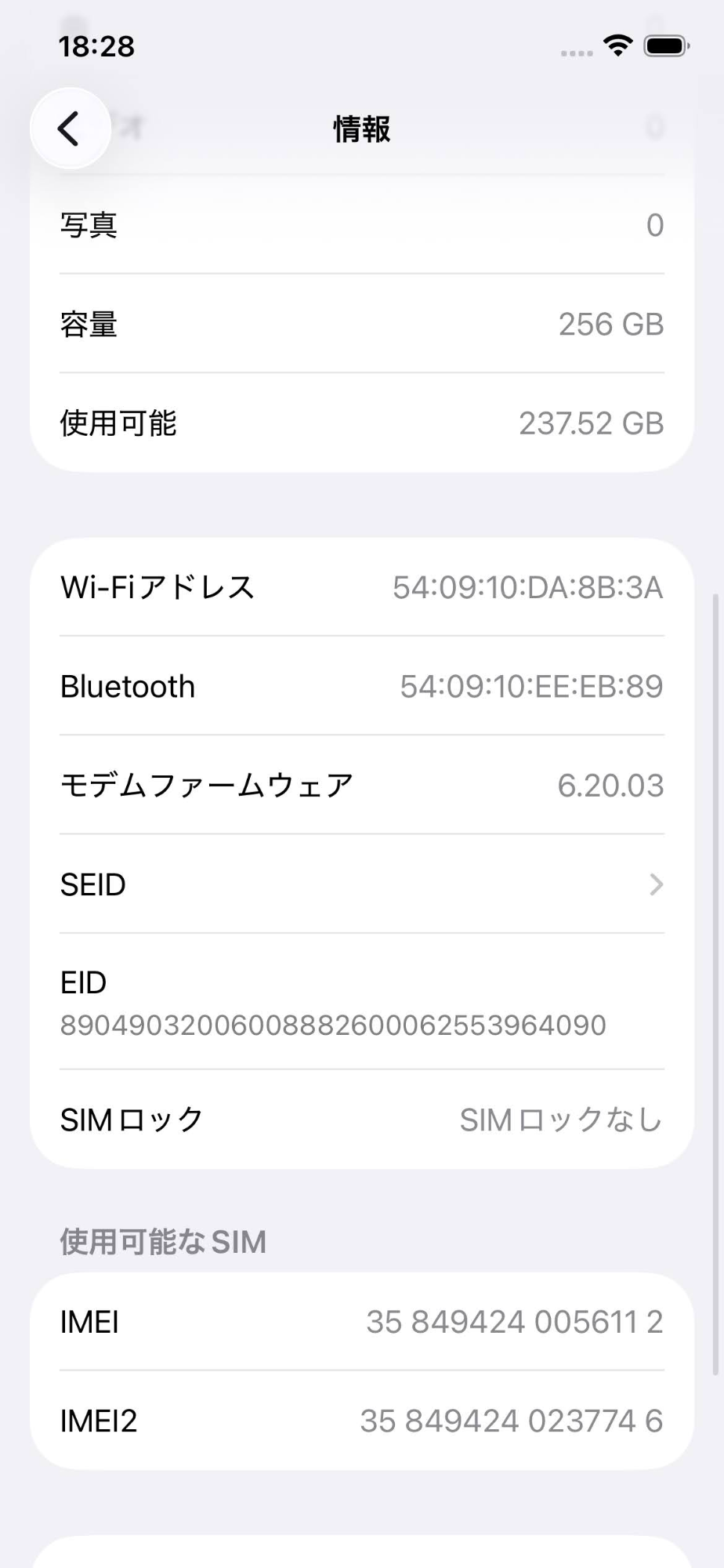Tap the 情報 title at the top
724x1568 pixels.
tap(361, 129)
